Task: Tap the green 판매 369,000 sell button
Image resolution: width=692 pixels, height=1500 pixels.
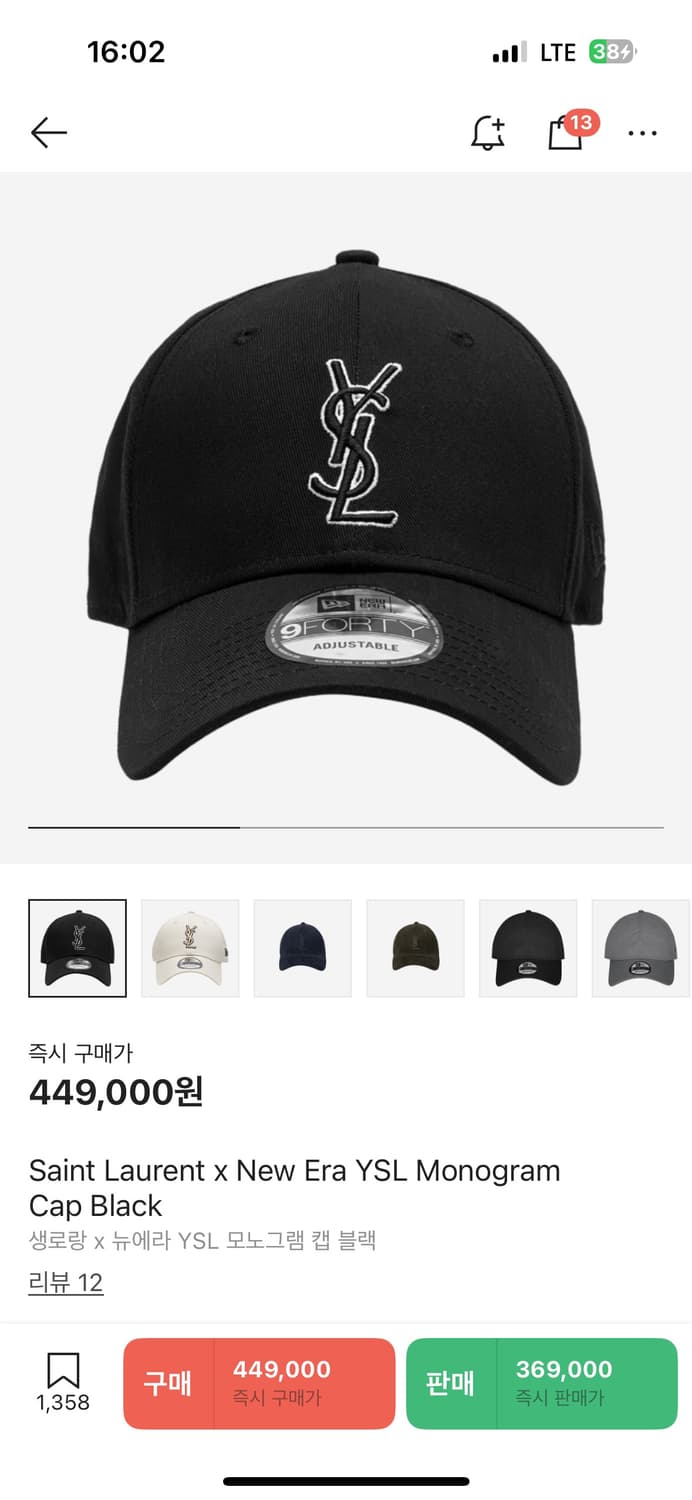Action: point(541,1383)
